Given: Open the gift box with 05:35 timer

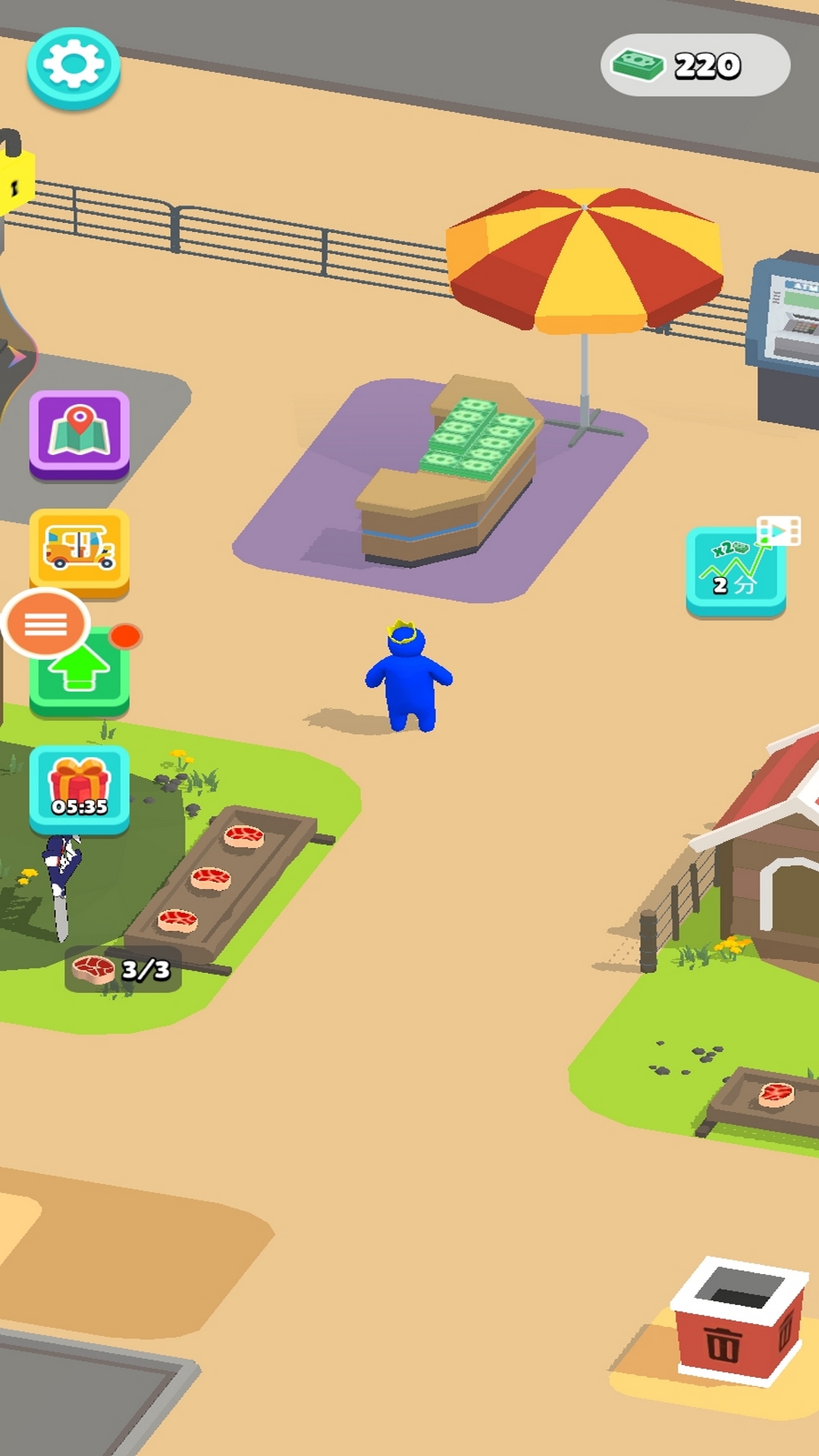Looking at the screenshot, I should tap(80, 789).
